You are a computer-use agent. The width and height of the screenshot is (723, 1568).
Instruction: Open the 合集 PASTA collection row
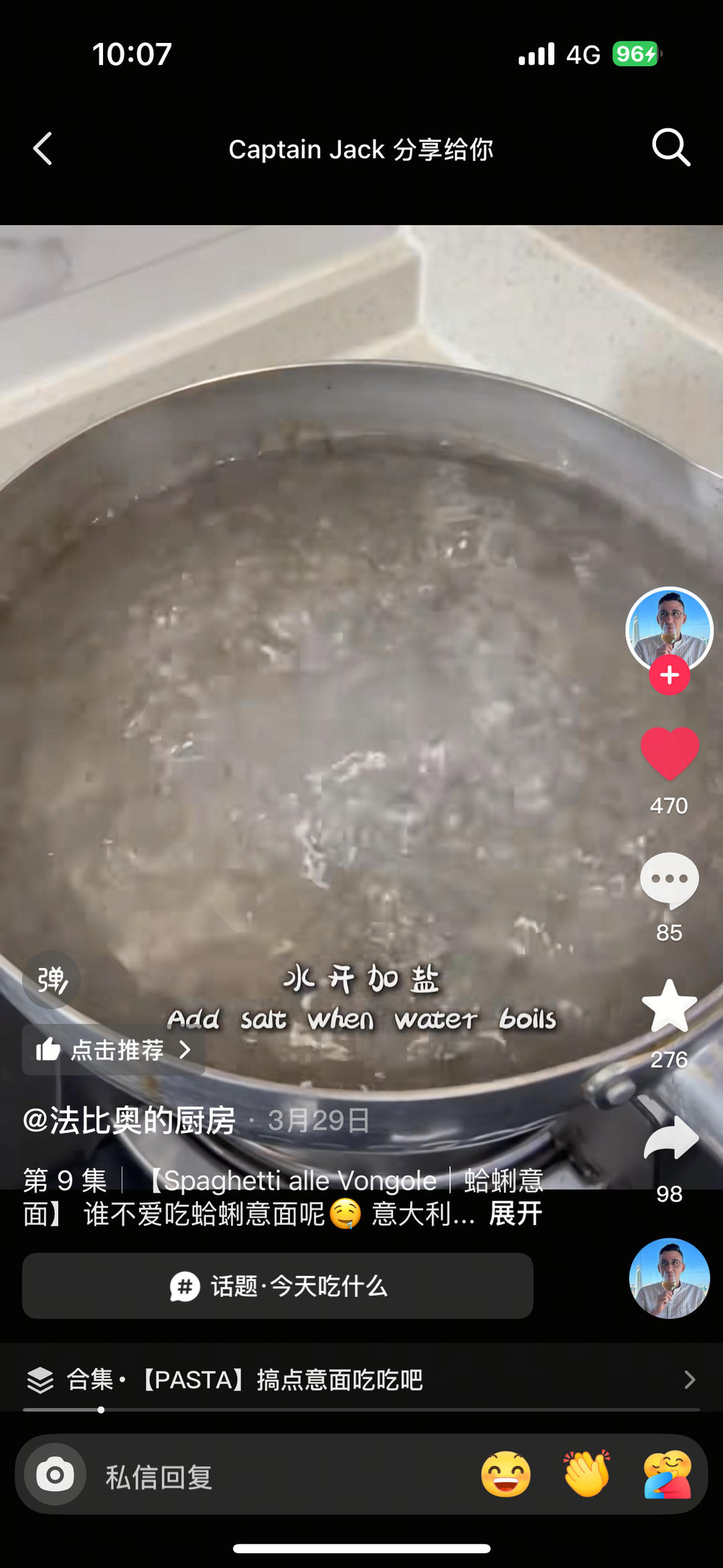coord(361,1380)
